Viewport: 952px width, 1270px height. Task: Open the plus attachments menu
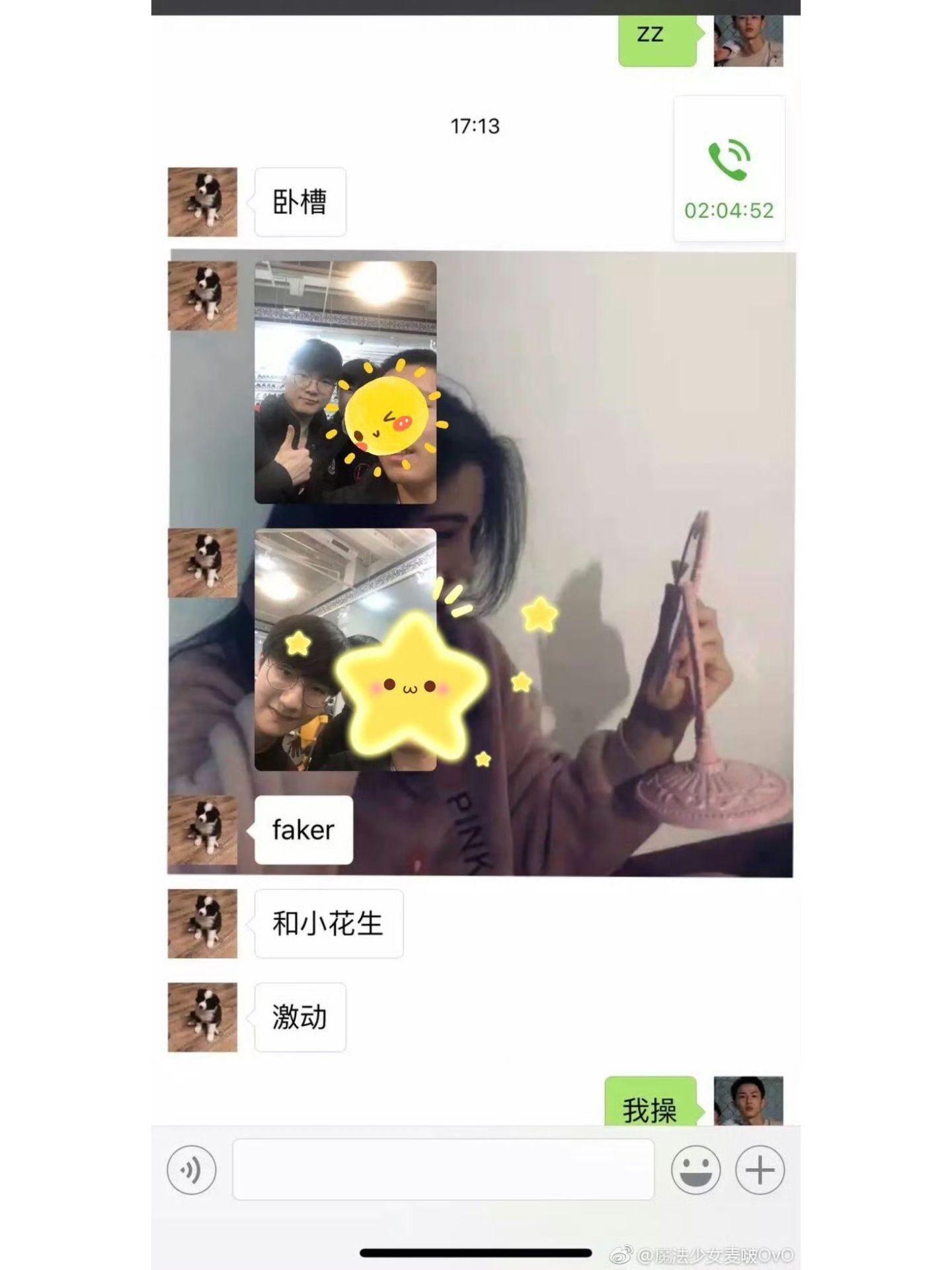tap(760, 1169)
